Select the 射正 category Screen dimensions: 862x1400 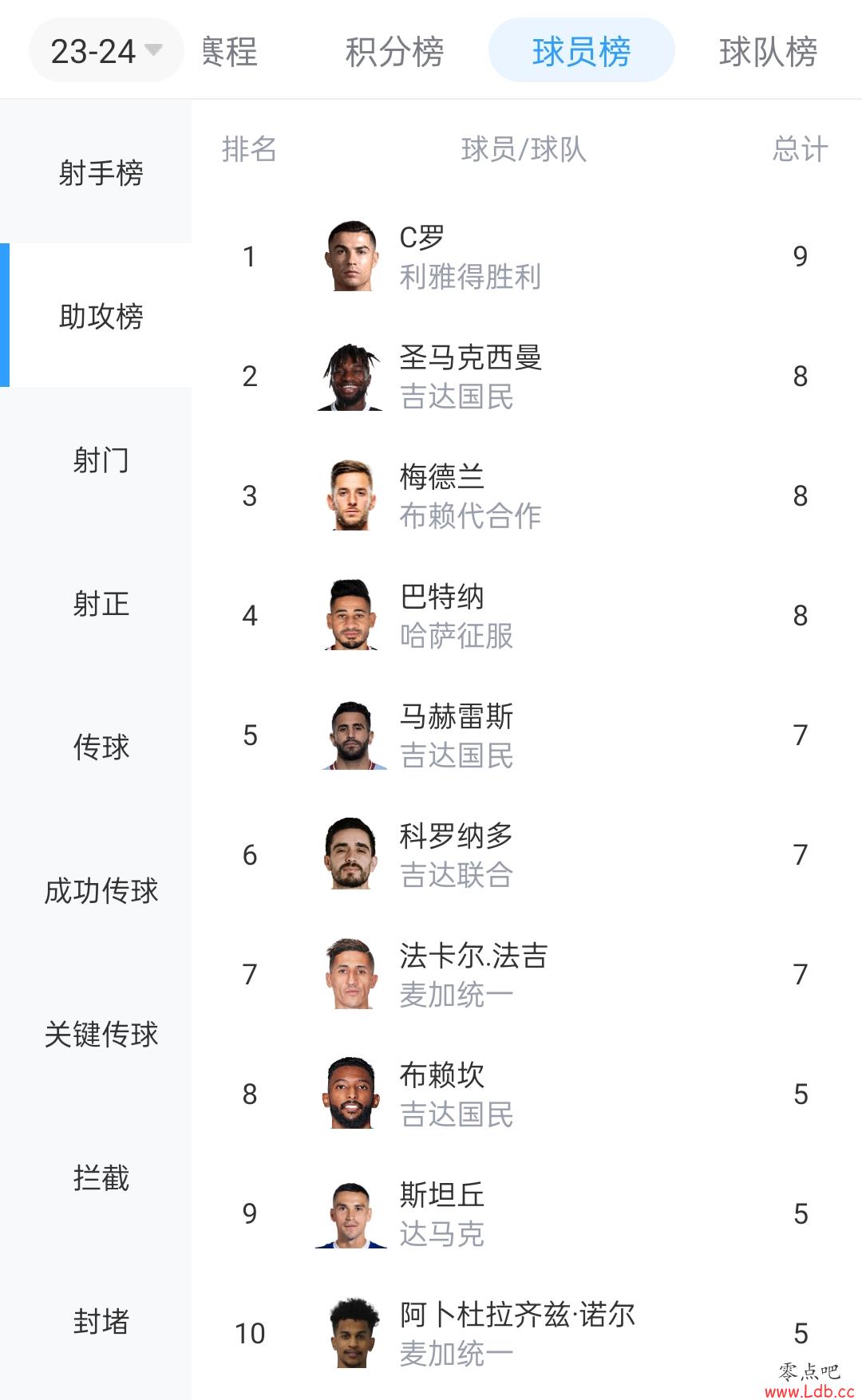pos(101,604)
